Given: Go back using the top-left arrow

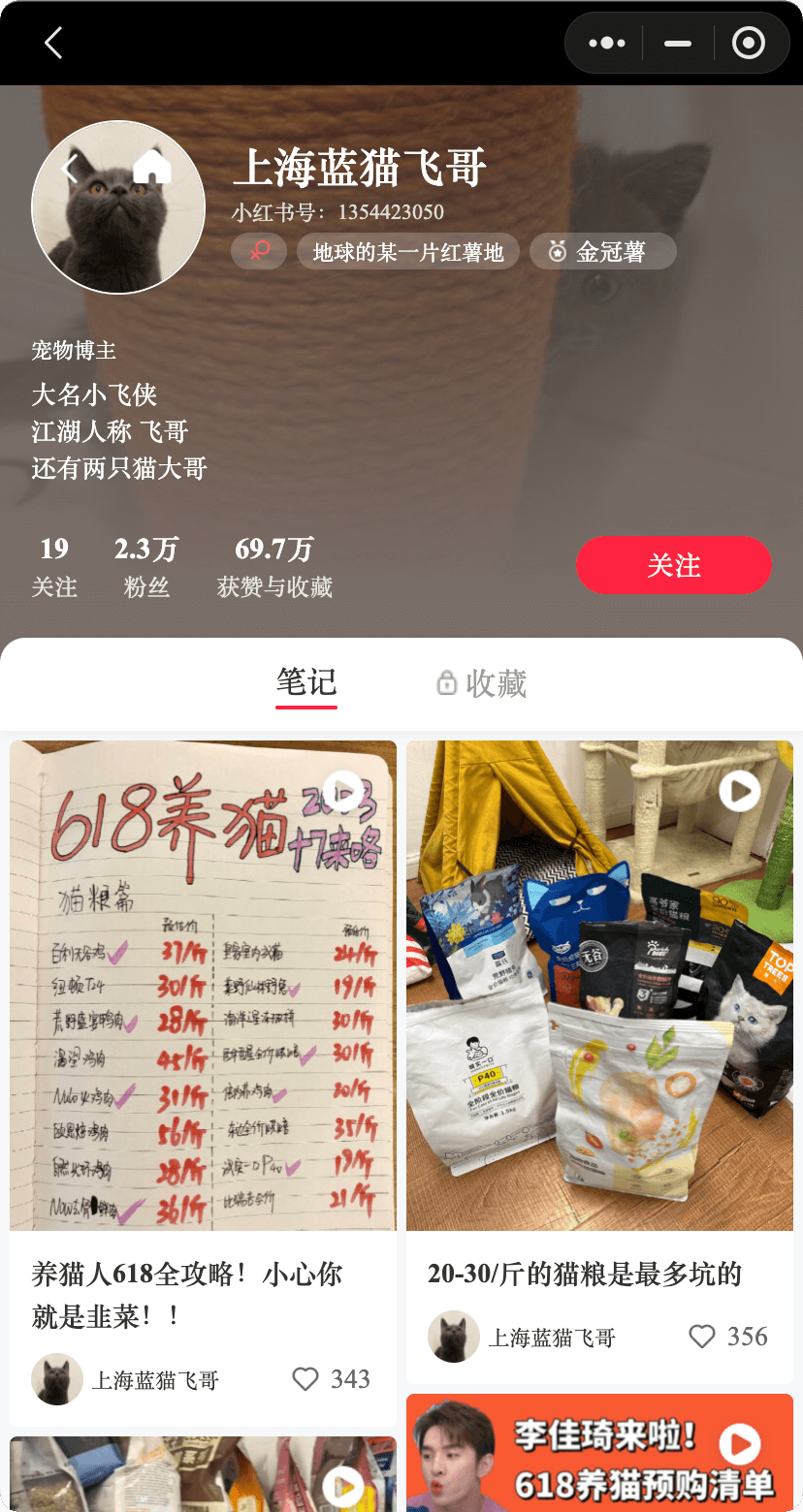Looking at the screenshot, I should pyautogui.click(x=53, y=43).
